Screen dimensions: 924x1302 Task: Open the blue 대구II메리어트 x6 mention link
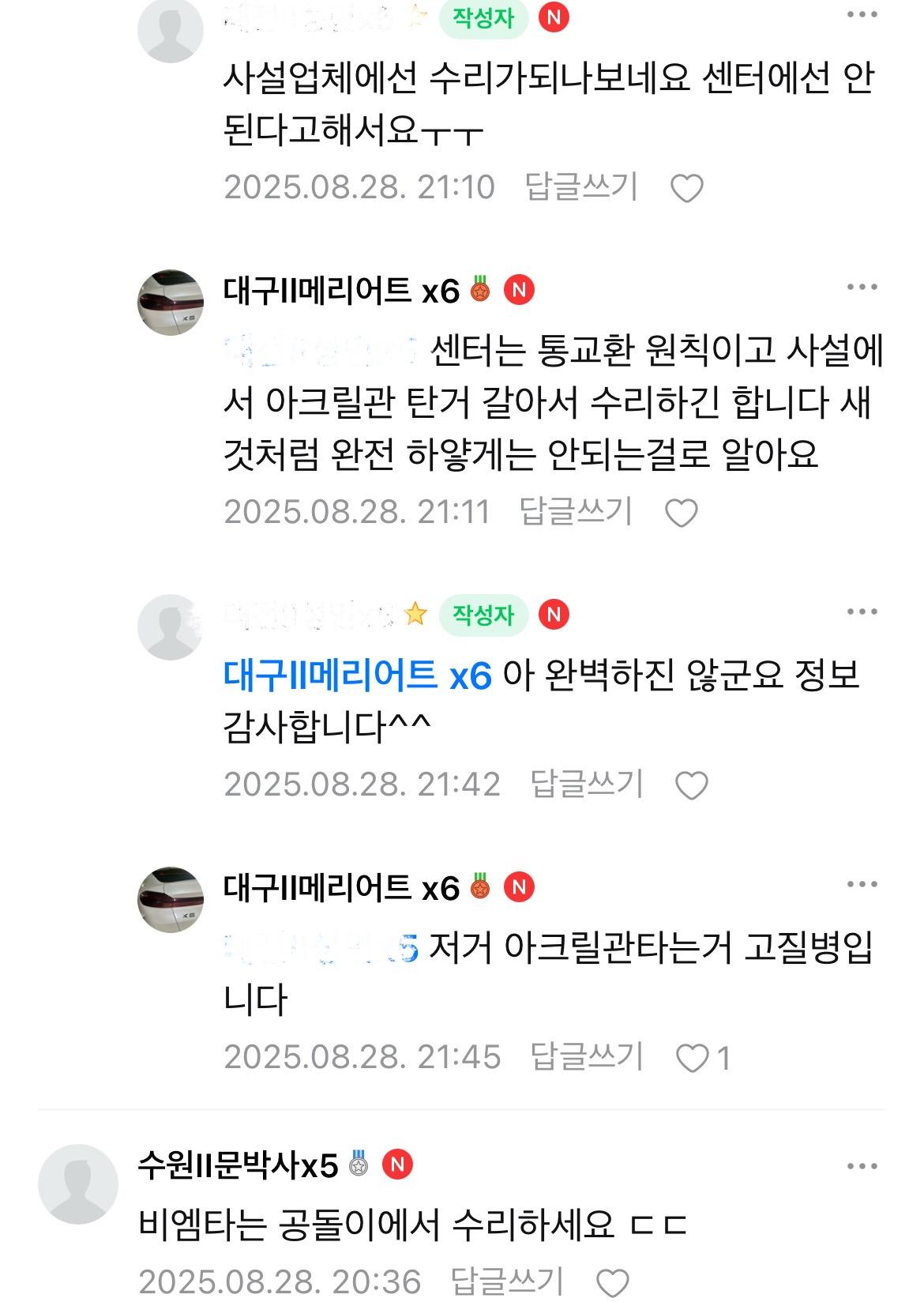tap(358, 675)
